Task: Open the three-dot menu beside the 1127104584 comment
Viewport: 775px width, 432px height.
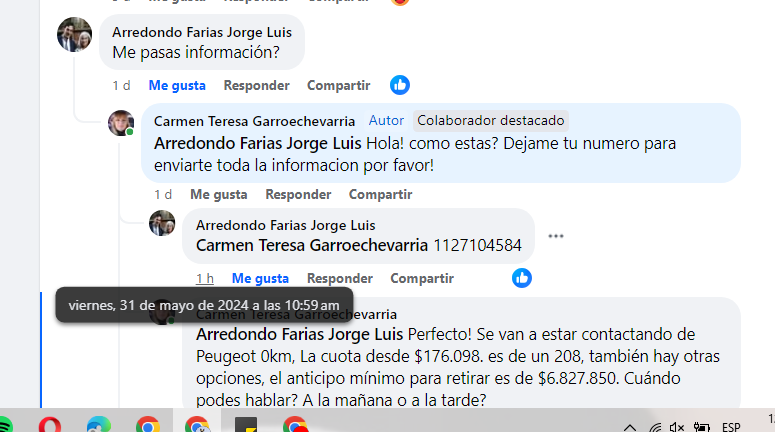Action: pos(556,236)
